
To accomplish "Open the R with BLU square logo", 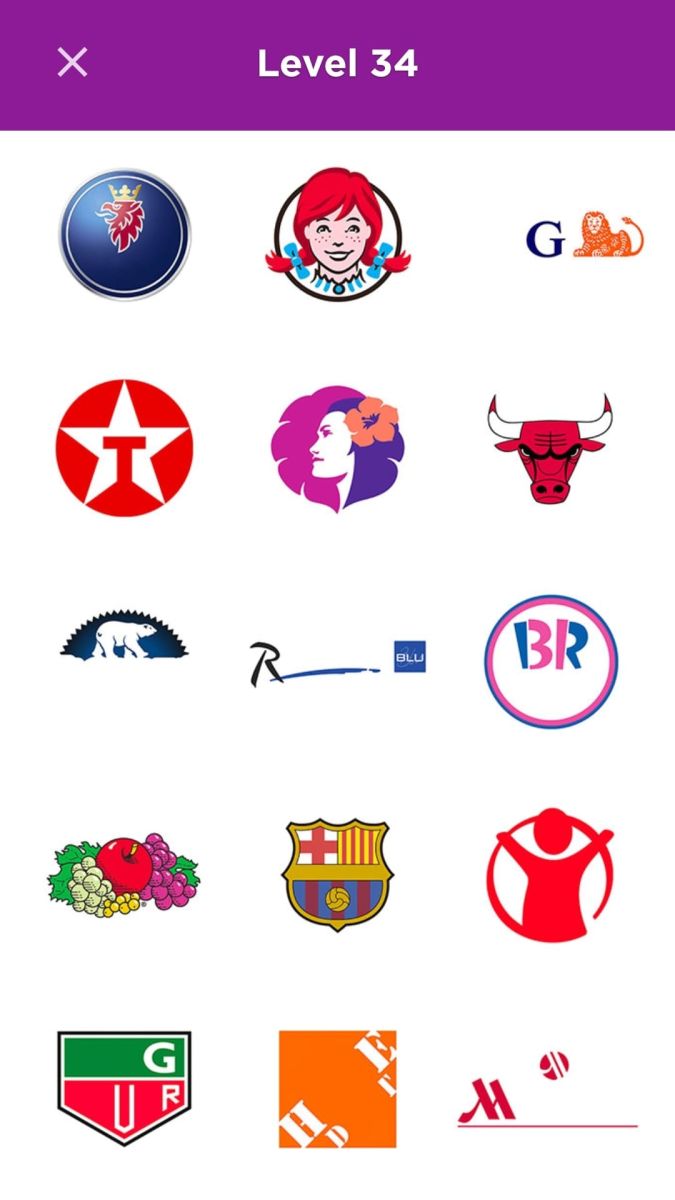I will click(x=338, y=661).
